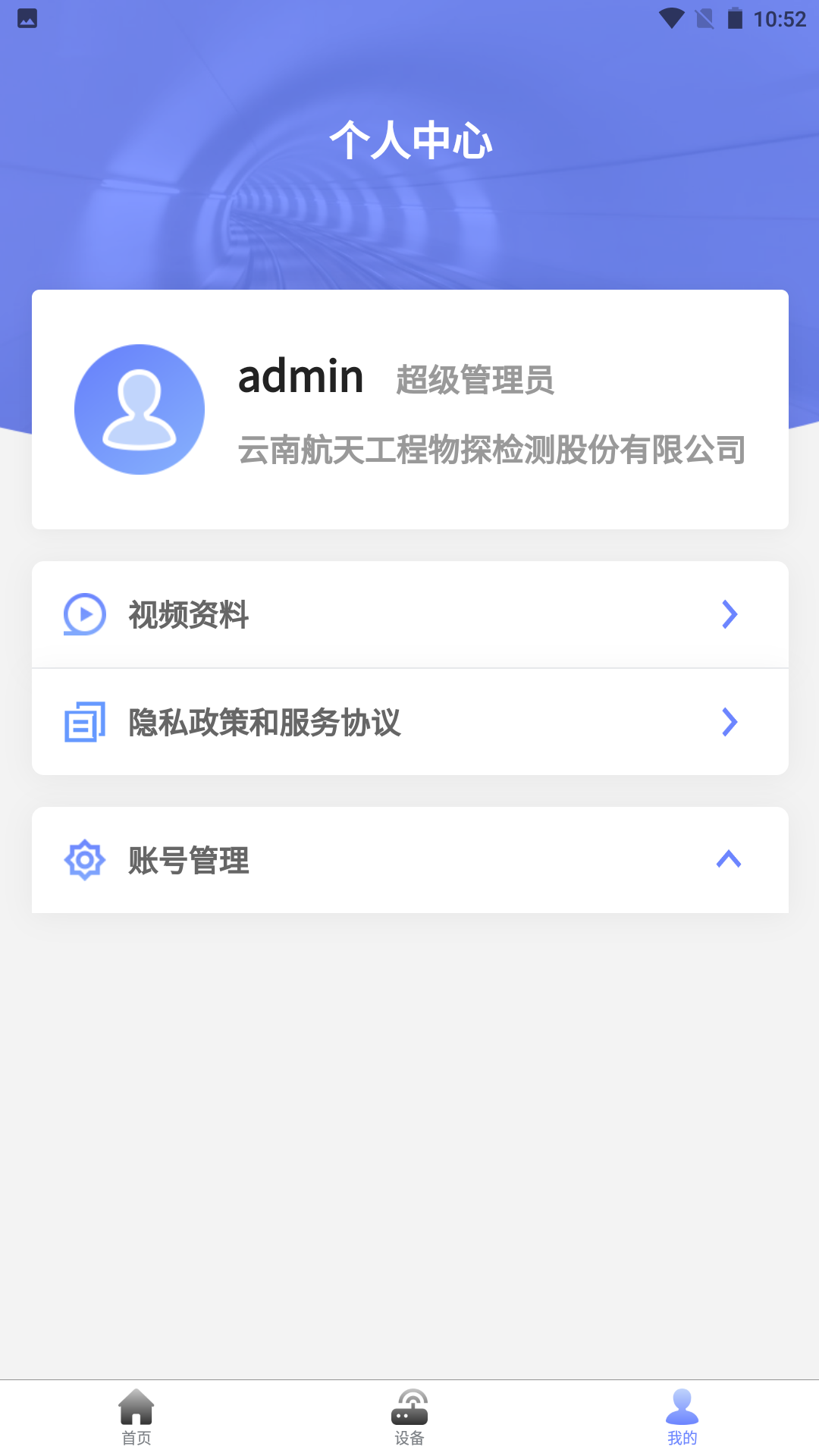Tap the screenshot notification icon top left
Image resolution: width=819 pixels, height=1456 pixels.
(x=27, y=19)
